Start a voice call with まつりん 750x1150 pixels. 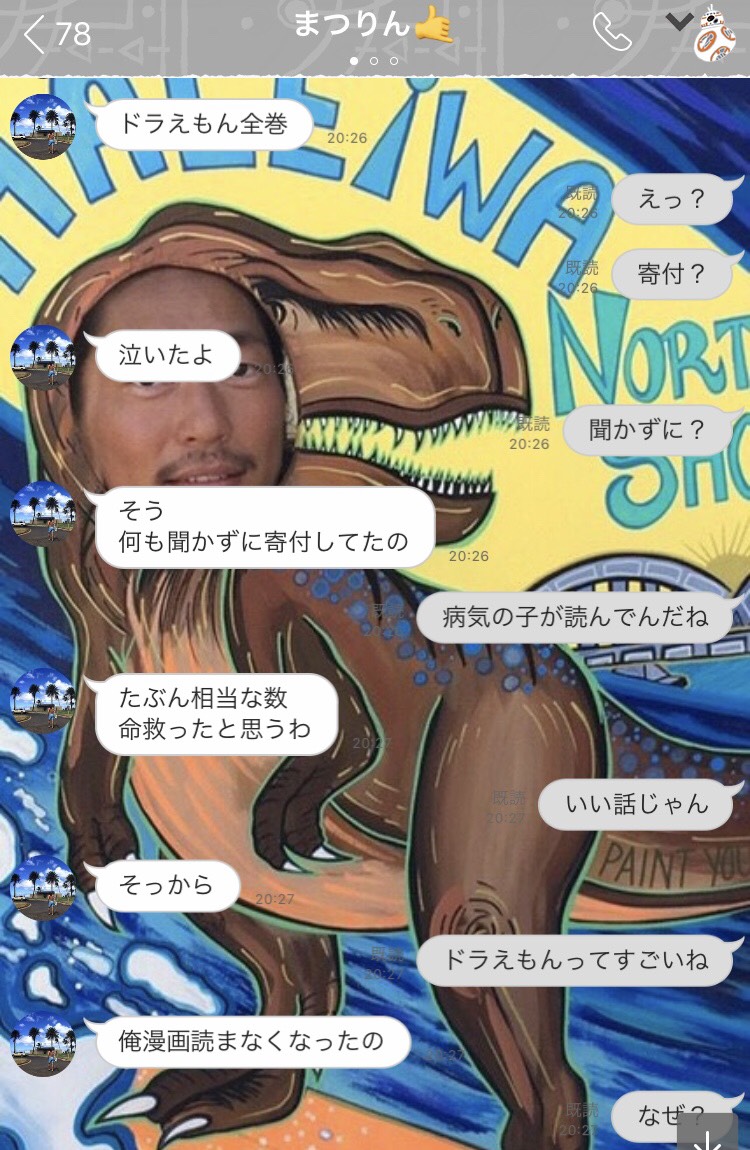[611, 33]
